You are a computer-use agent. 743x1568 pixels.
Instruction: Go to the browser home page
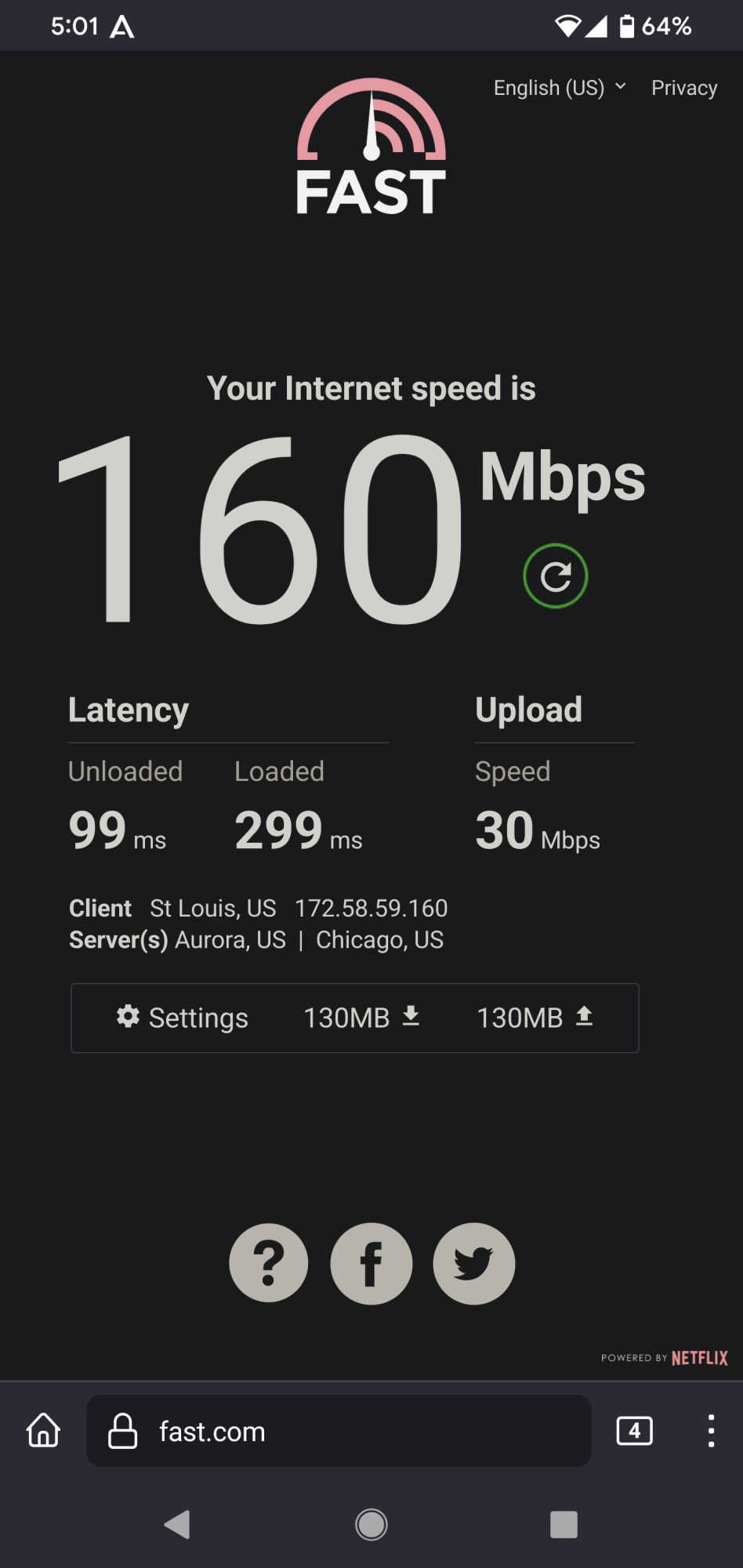(x=44, y=1431)
